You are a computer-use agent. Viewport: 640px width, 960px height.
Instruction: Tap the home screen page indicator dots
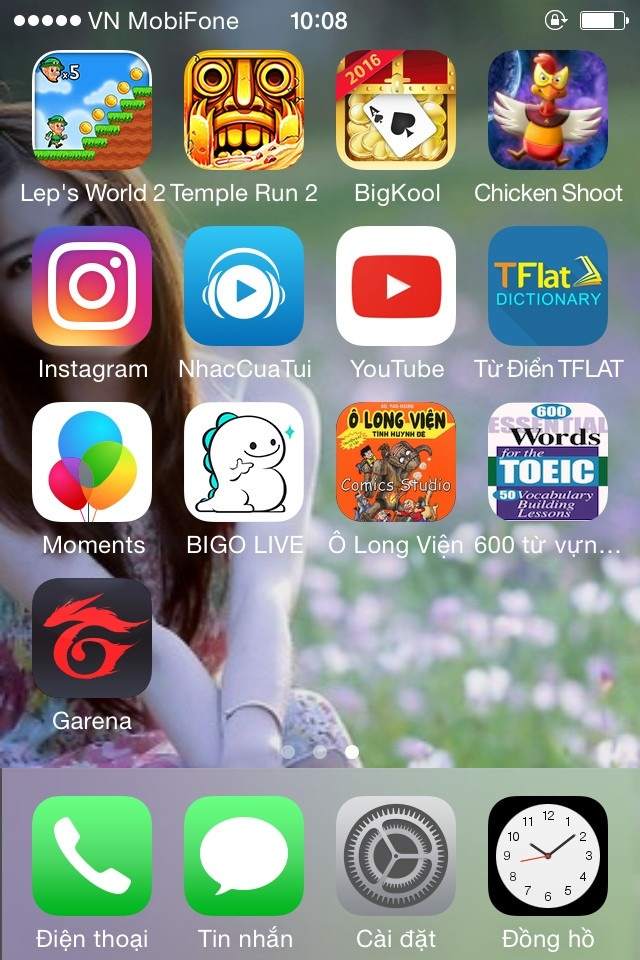click(x=320, y=750)
